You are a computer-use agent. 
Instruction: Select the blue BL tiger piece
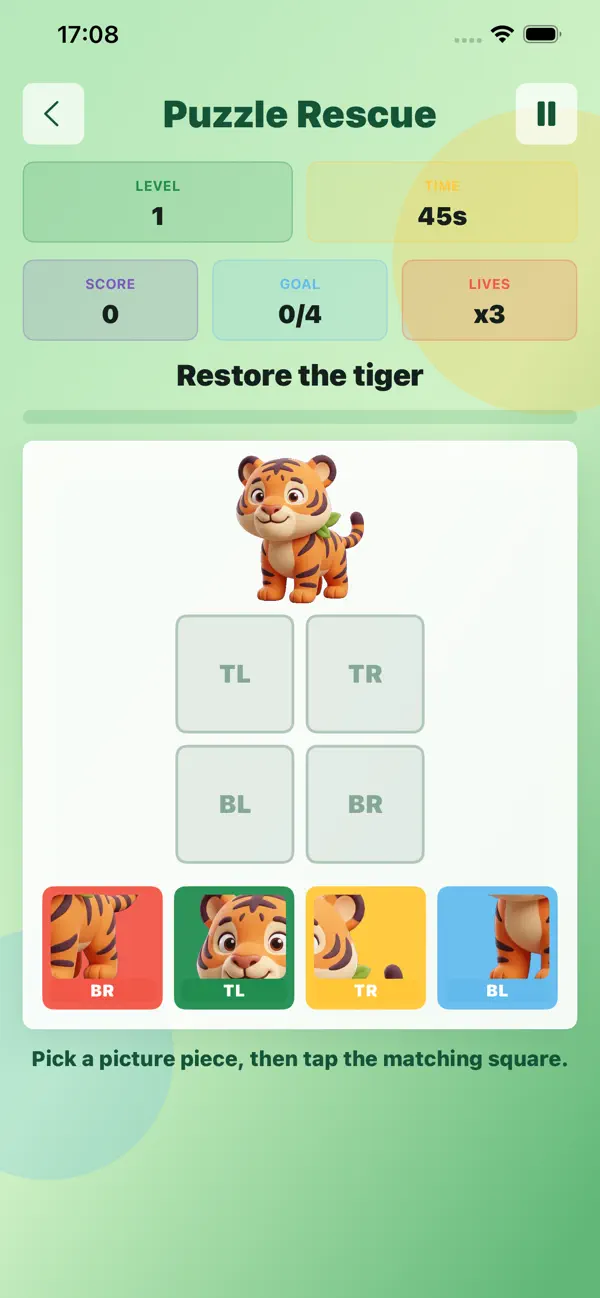pos(497,948)
